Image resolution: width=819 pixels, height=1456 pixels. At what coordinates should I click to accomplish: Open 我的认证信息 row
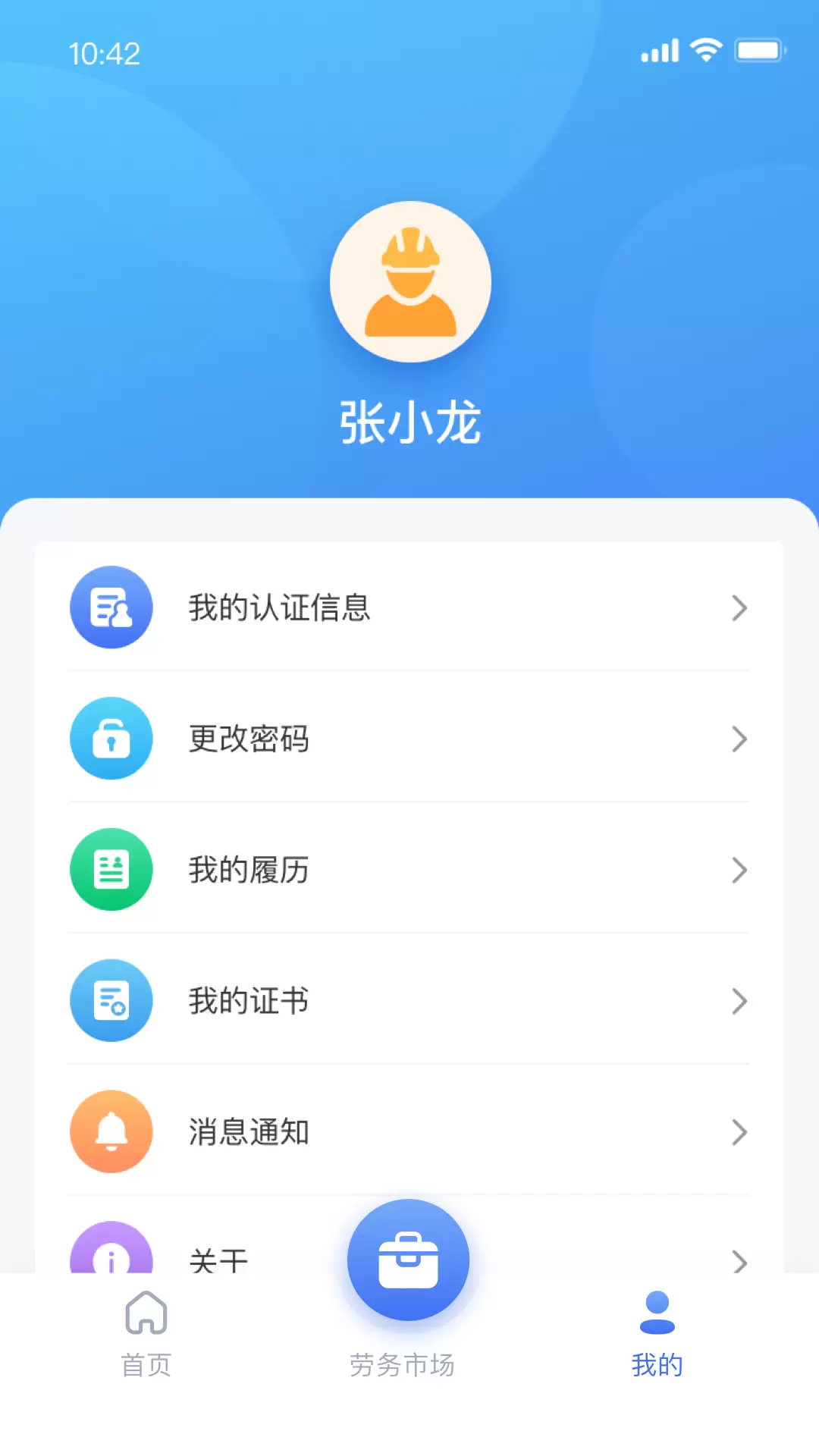point(409,607)
